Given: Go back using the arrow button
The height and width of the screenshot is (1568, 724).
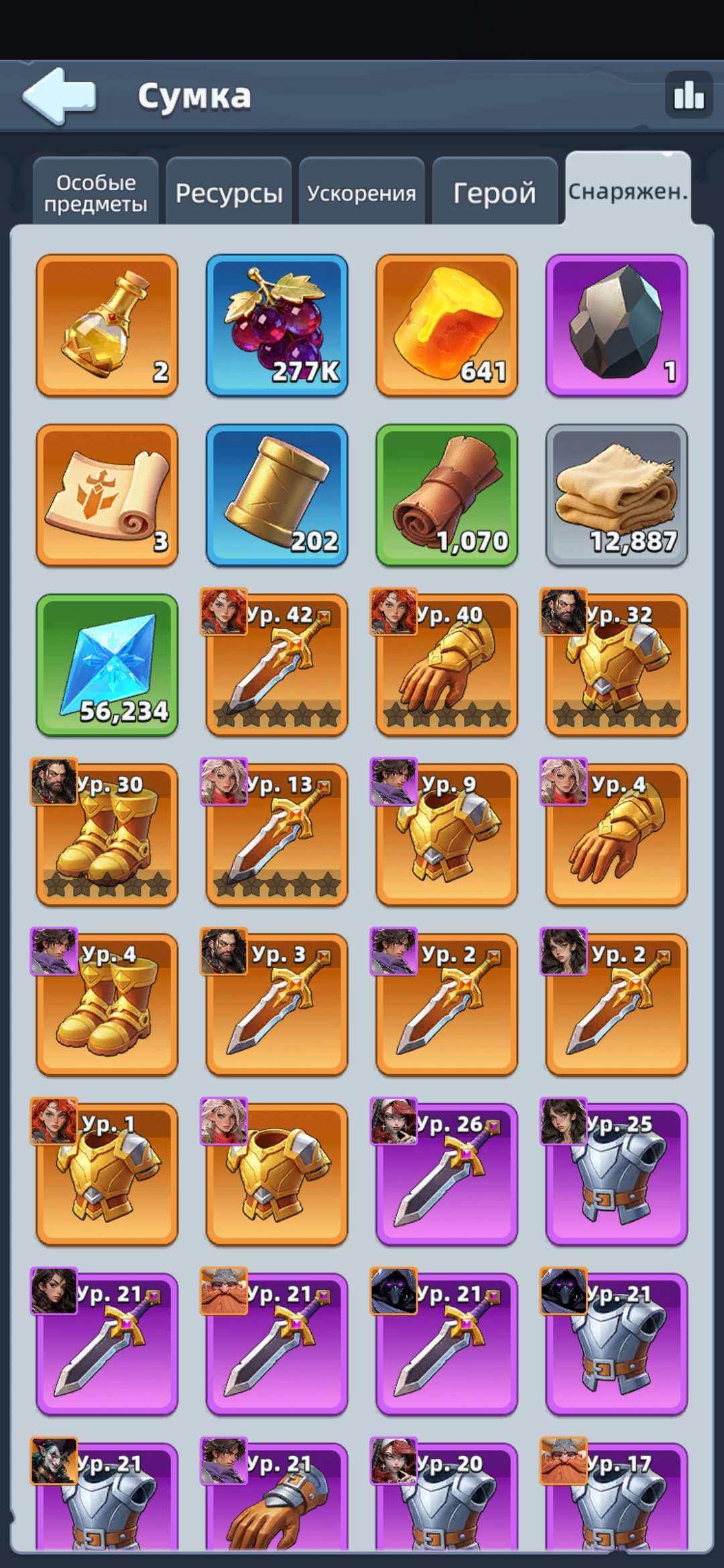Looking at the screenshot, I should click(60, 96).
